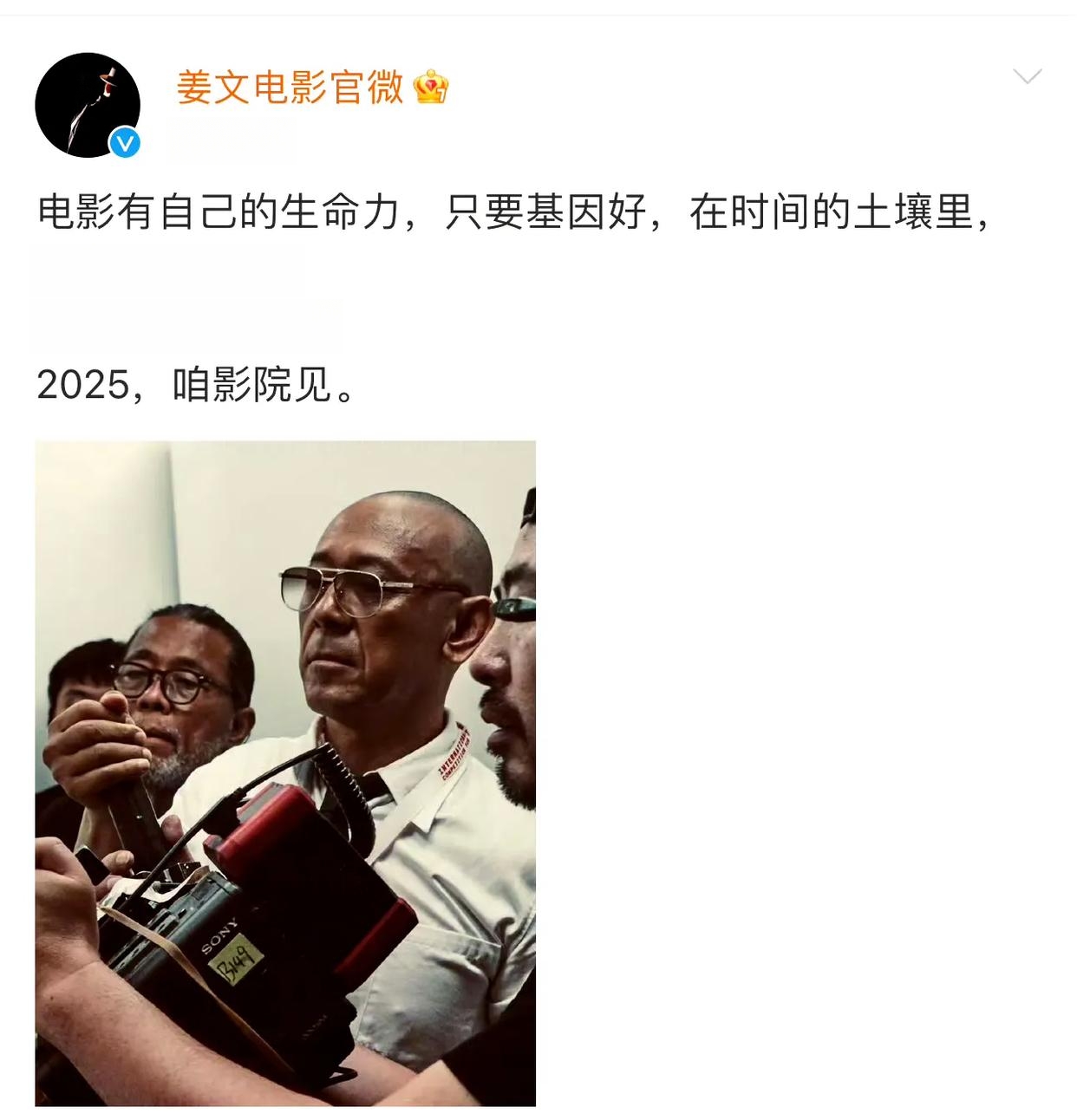
Task: Expand the post options chevron
Action: coord(1027,77)
